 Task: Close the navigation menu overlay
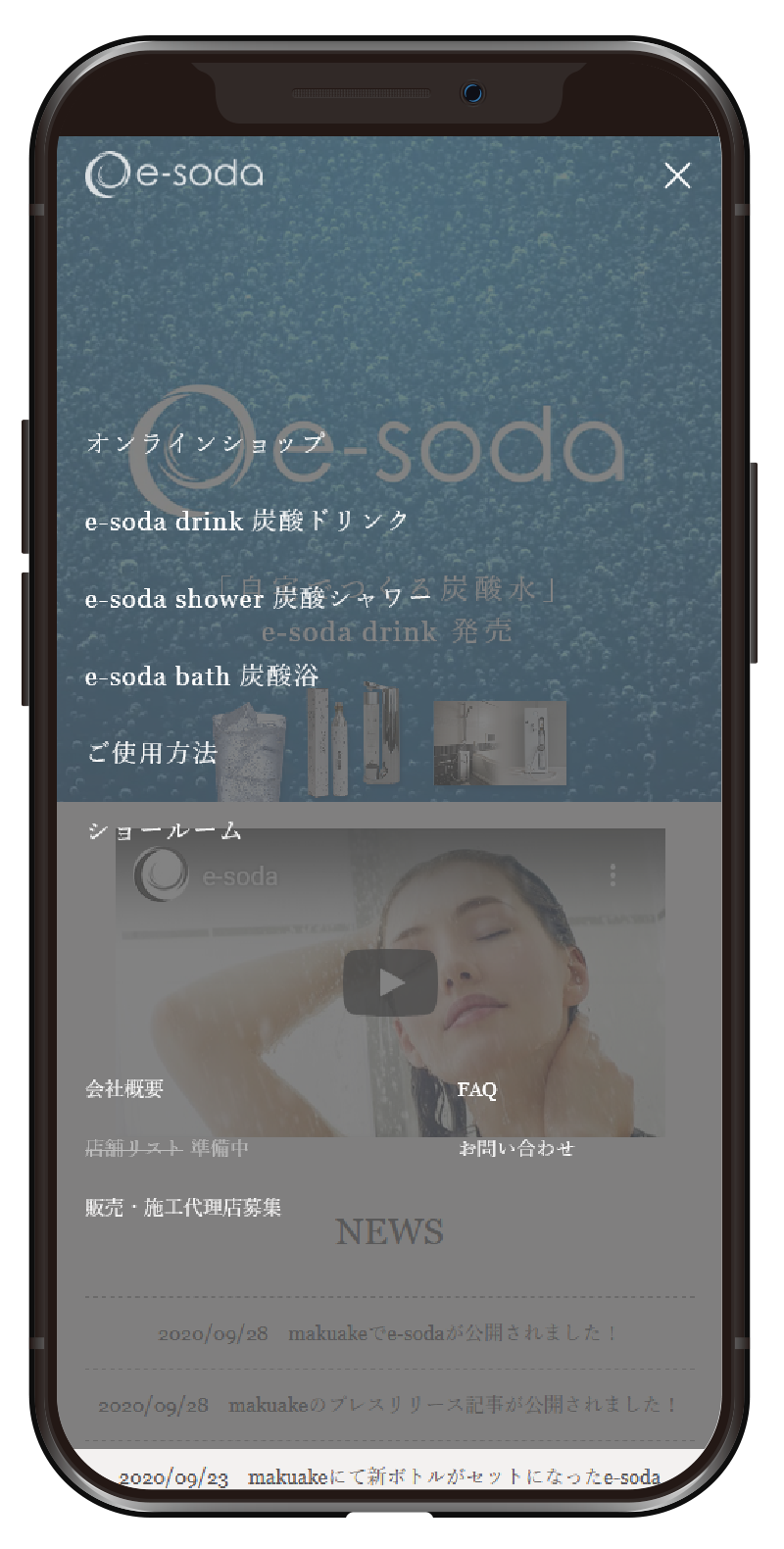[x=677, y=175]
